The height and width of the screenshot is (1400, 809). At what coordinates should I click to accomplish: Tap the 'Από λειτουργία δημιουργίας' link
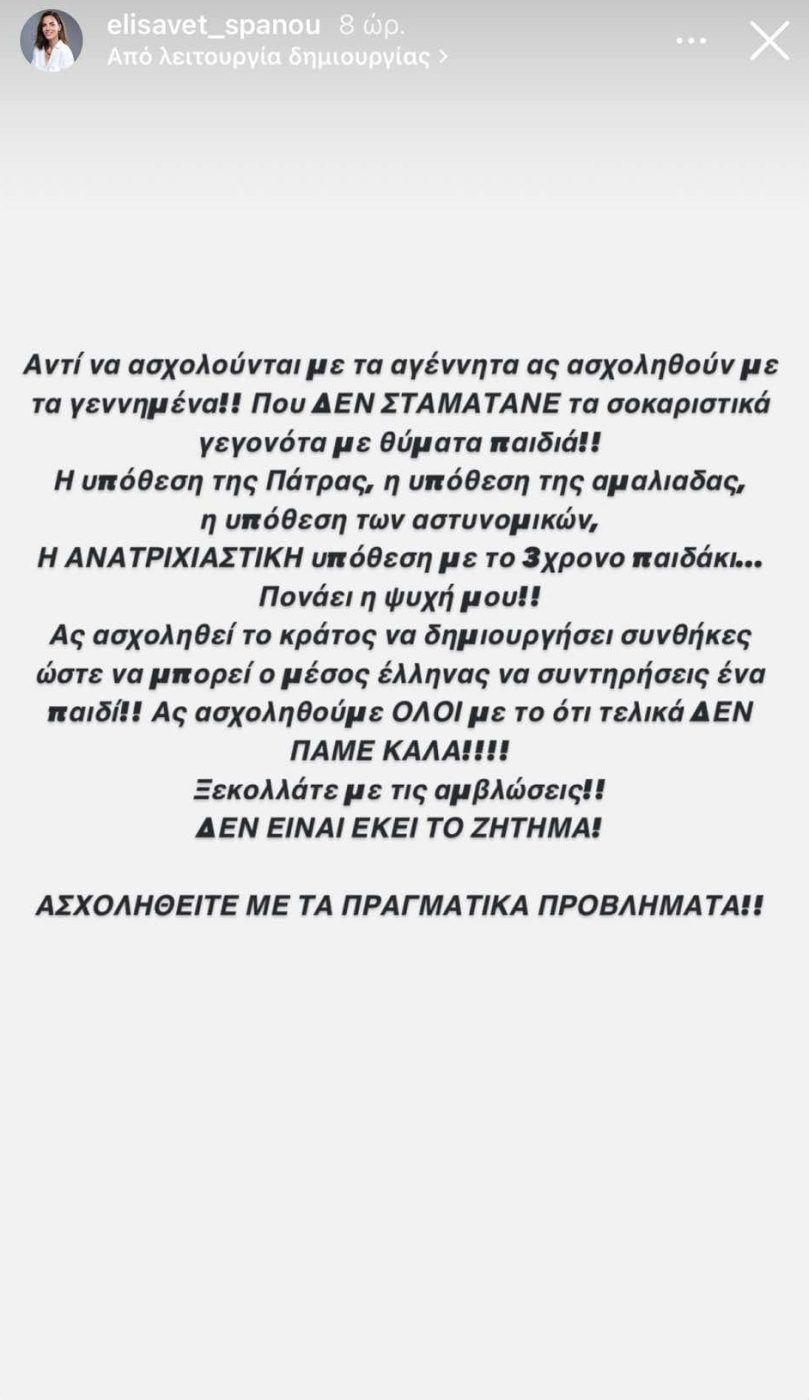[277, 57]
